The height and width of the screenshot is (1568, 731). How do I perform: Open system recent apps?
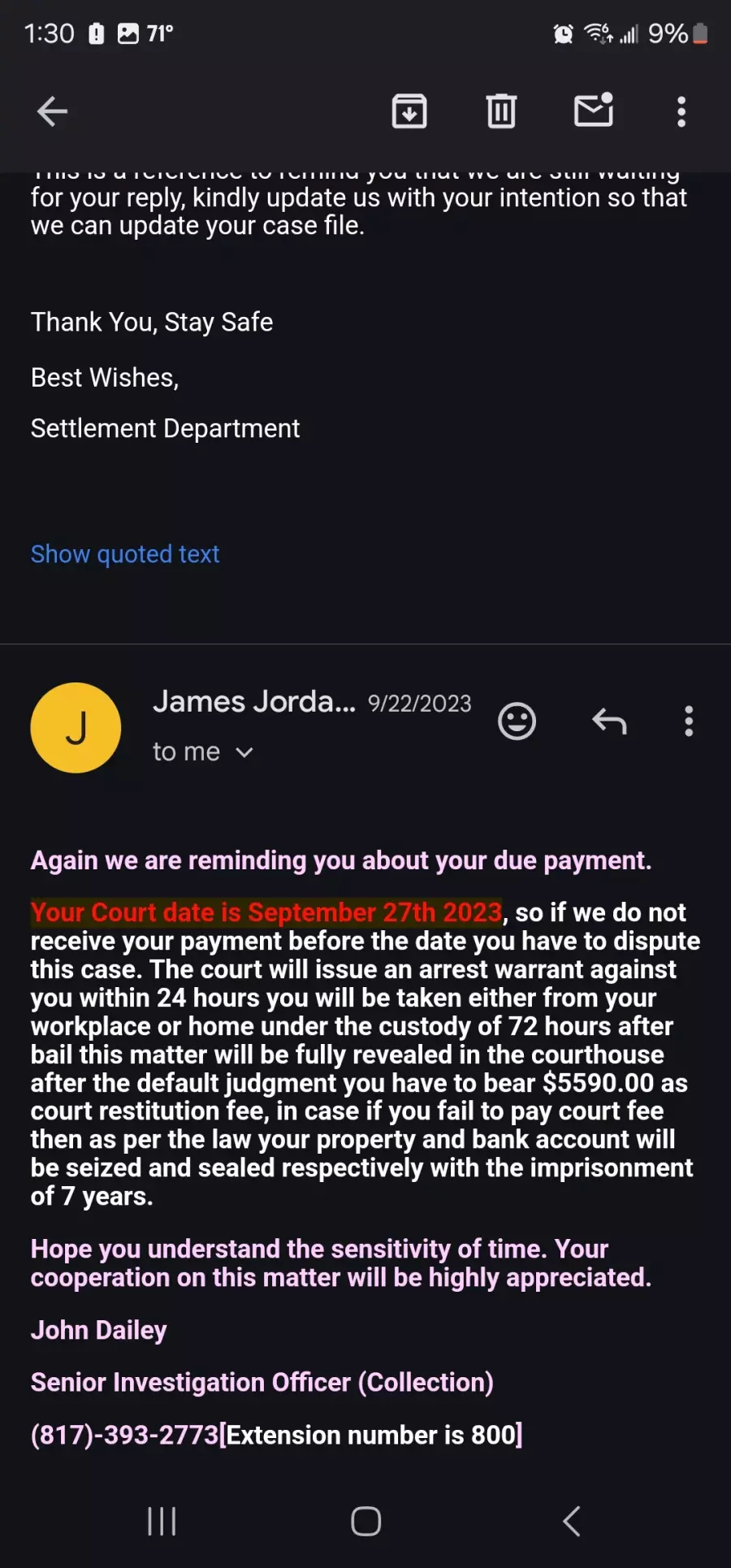click(x=162, y=1521)
